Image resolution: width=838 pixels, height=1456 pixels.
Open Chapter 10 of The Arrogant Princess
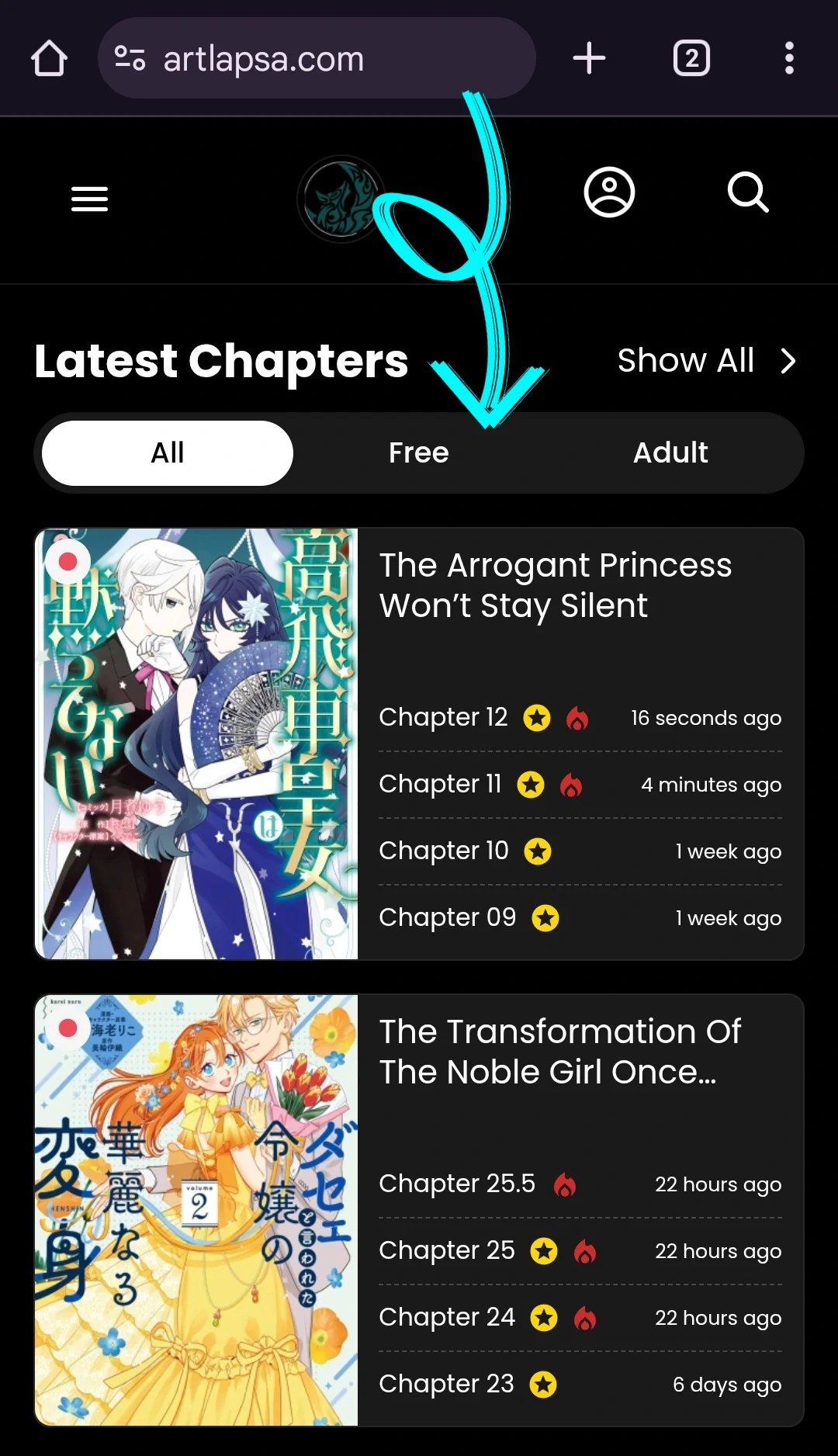pos(443,851)
